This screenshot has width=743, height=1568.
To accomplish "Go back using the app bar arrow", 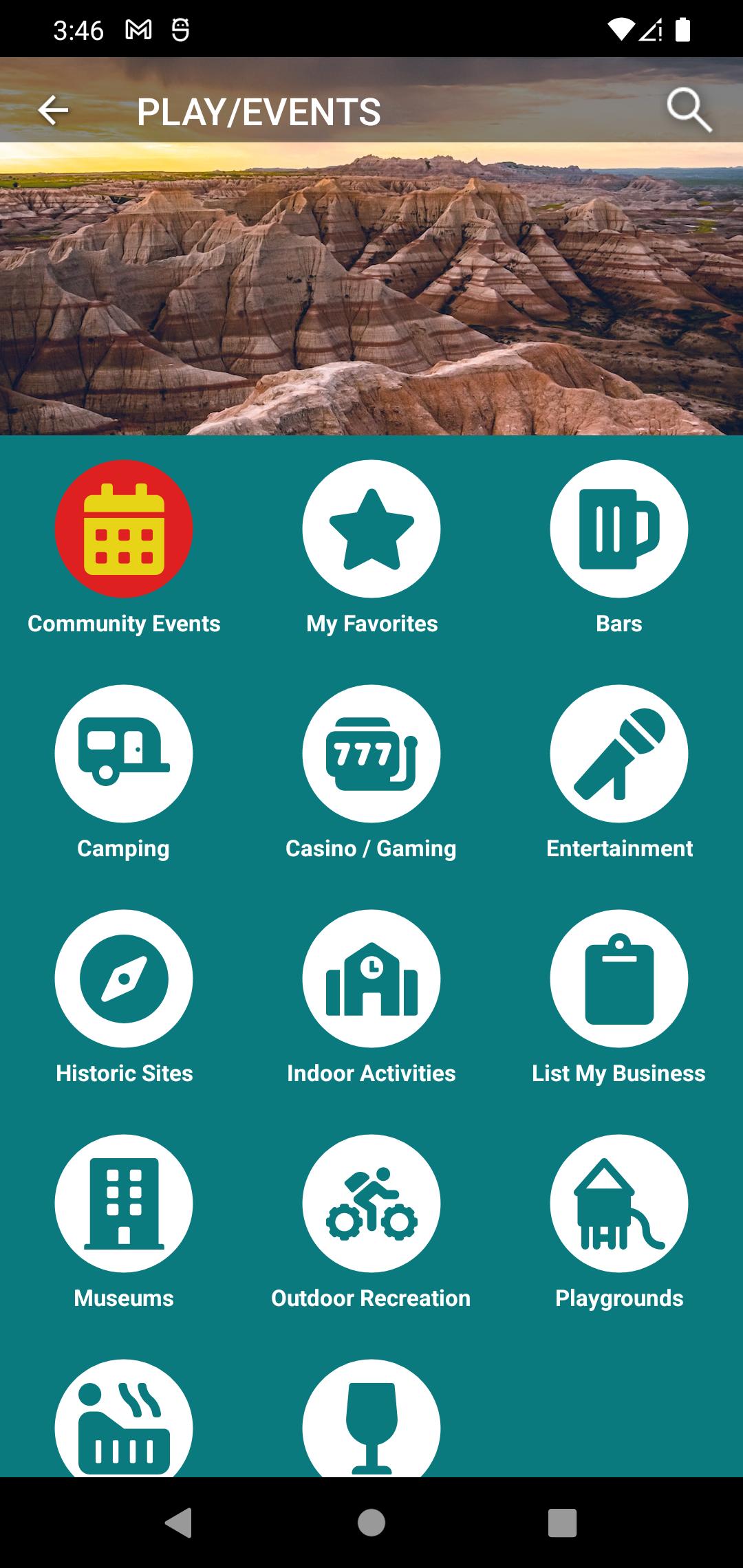I will pos(53,111).
